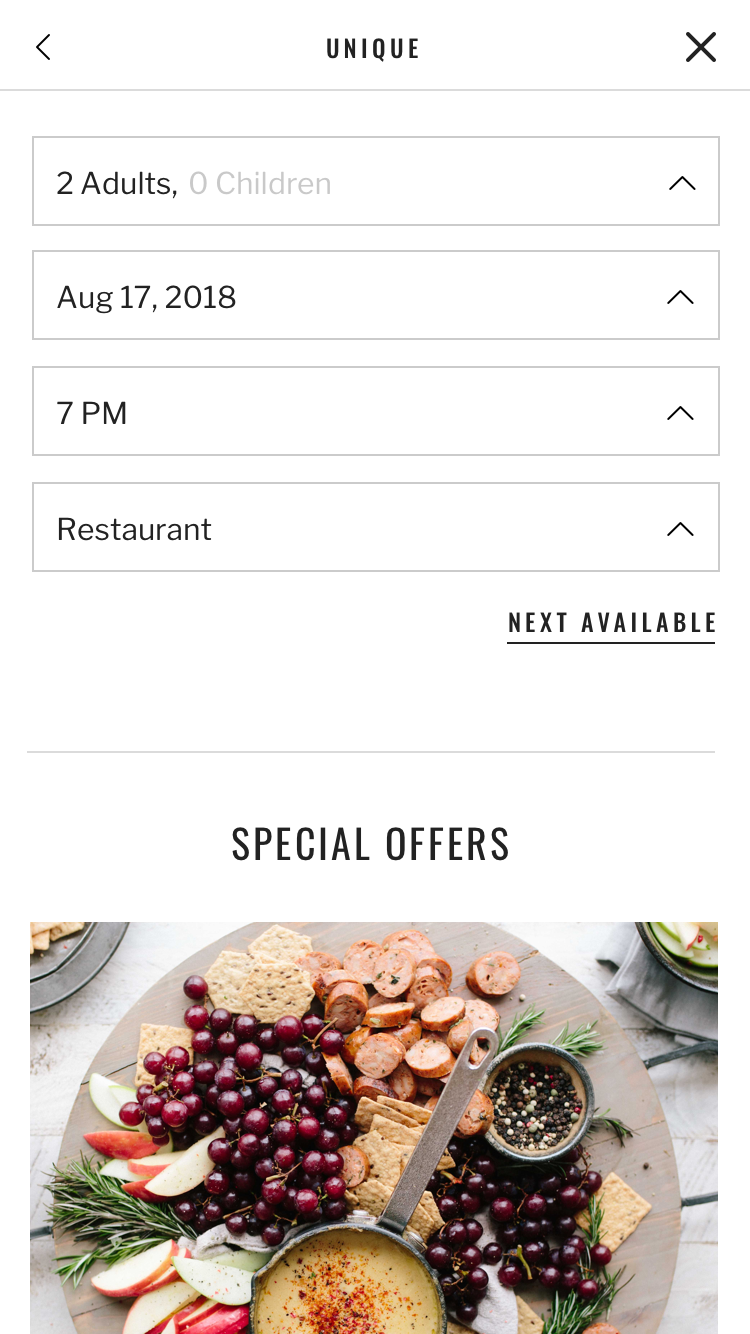Tap the Next Available link
The image size is (750, 1334).
coord(612,623)
